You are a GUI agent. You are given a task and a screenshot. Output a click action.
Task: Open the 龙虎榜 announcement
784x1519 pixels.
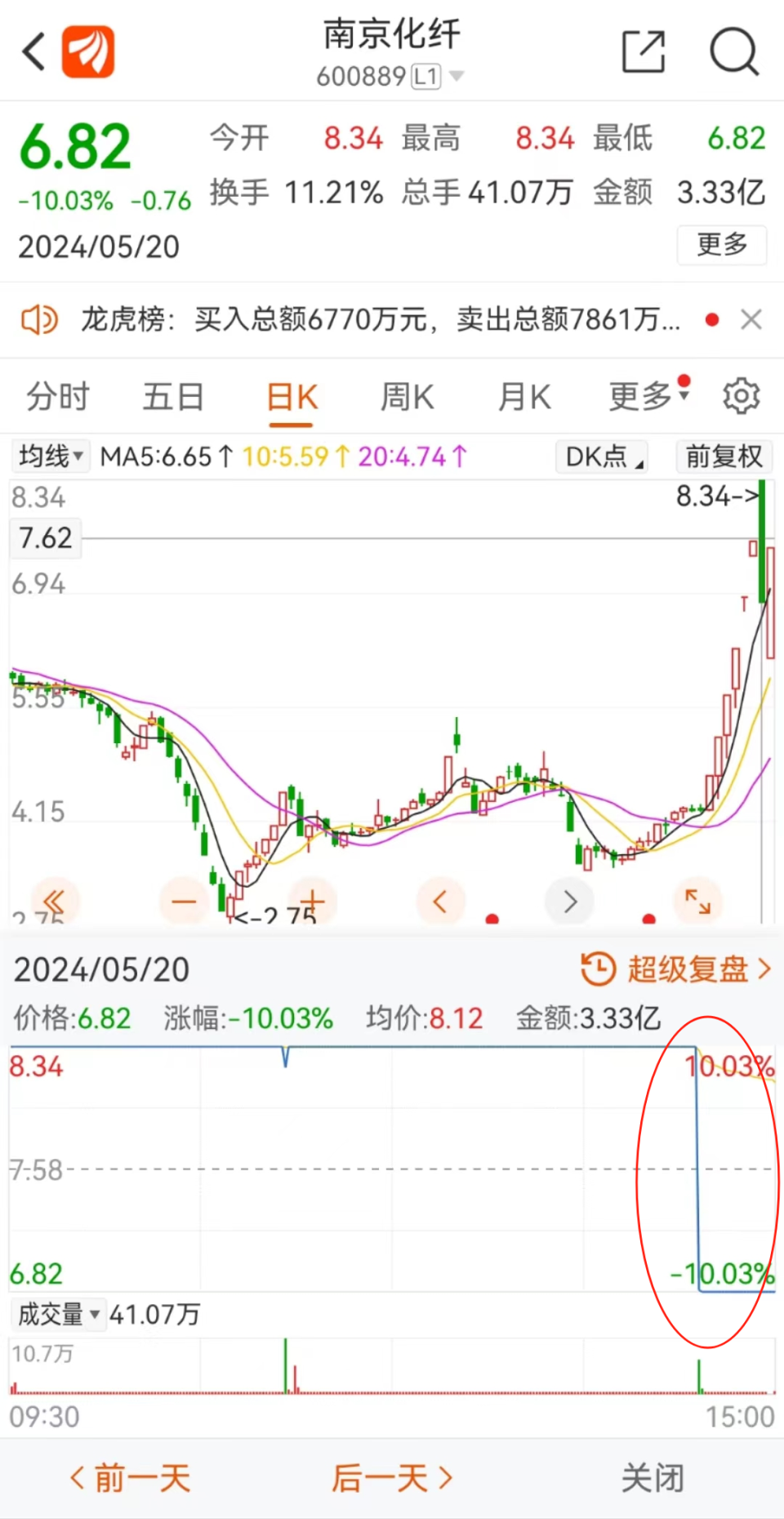coord(380,319)
